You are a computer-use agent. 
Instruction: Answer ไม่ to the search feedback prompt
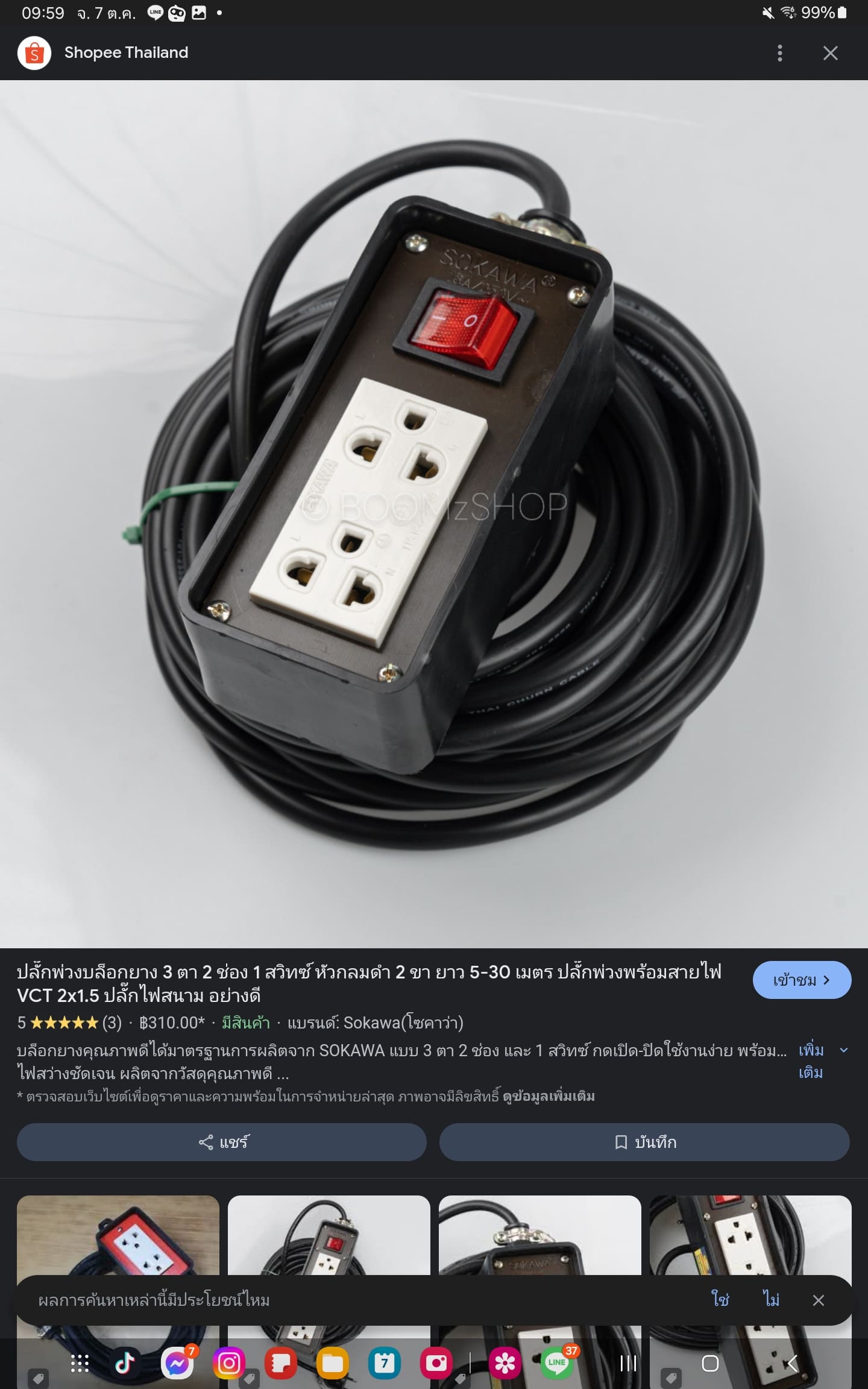tap(771, 1300)
